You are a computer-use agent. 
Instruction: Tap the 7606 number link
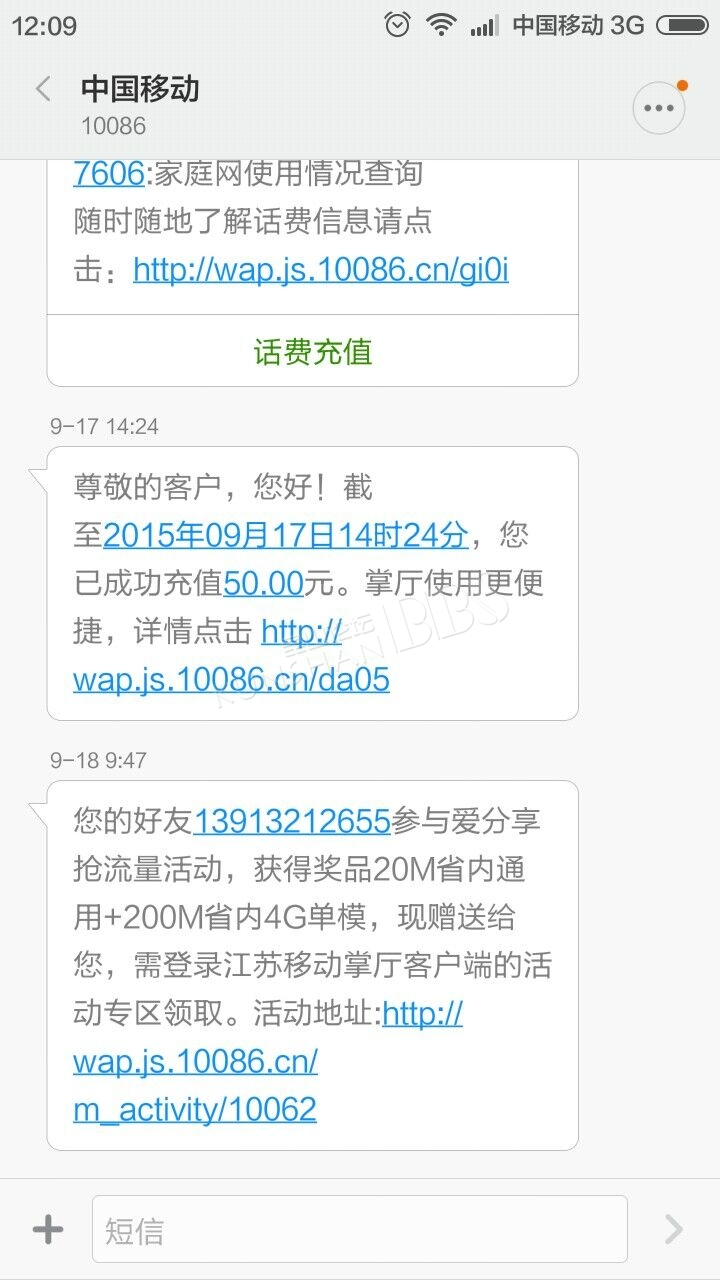(109, 173)
